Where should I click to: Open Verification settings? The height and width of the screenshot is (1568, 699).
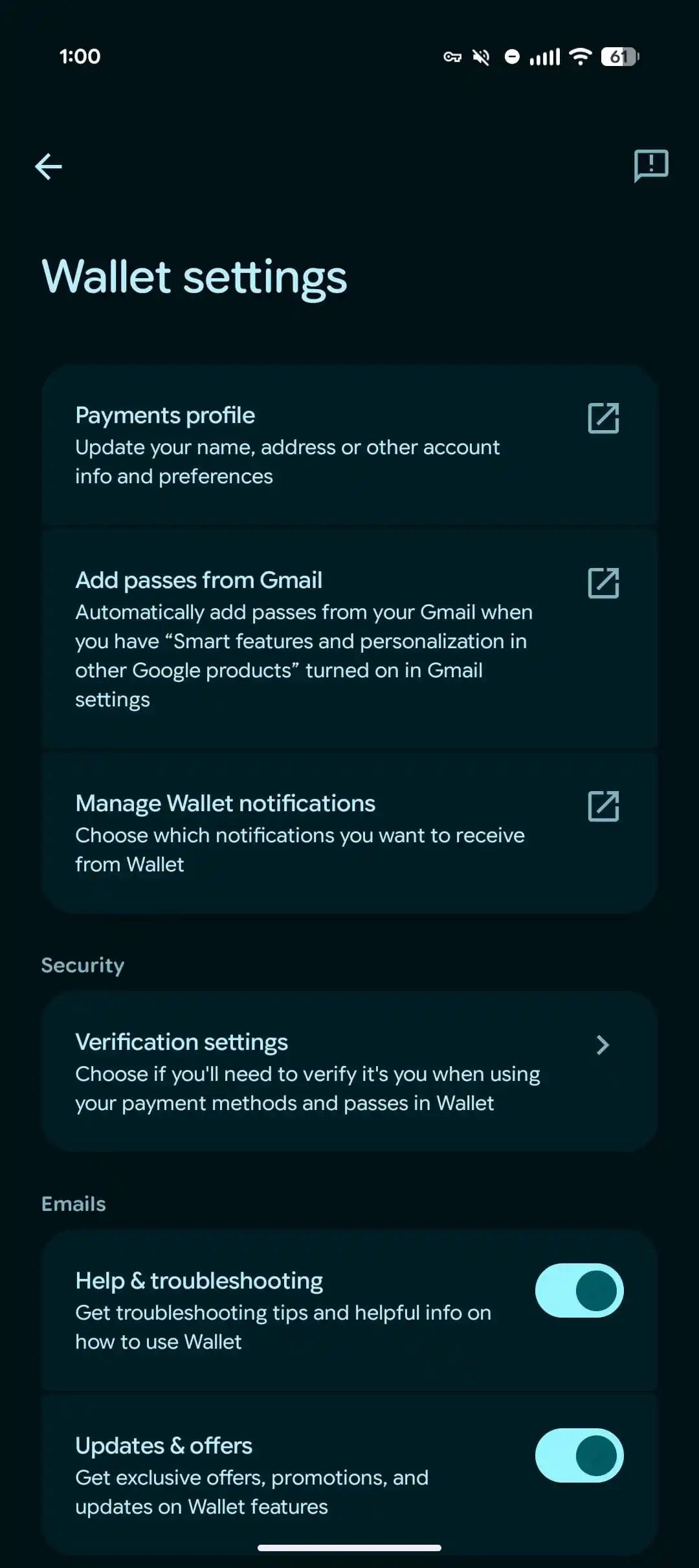click(349, 1071)
